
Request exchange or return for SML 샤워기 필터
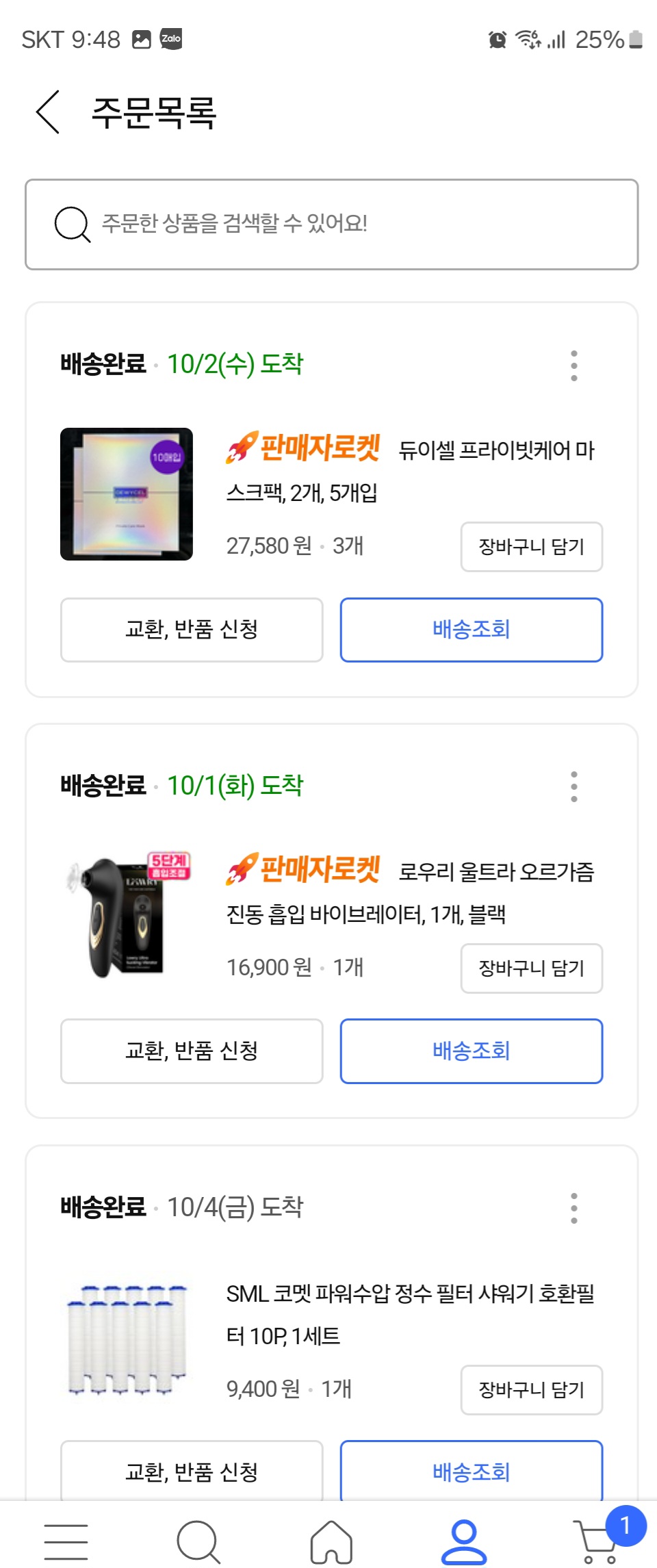coord(192,1471)
